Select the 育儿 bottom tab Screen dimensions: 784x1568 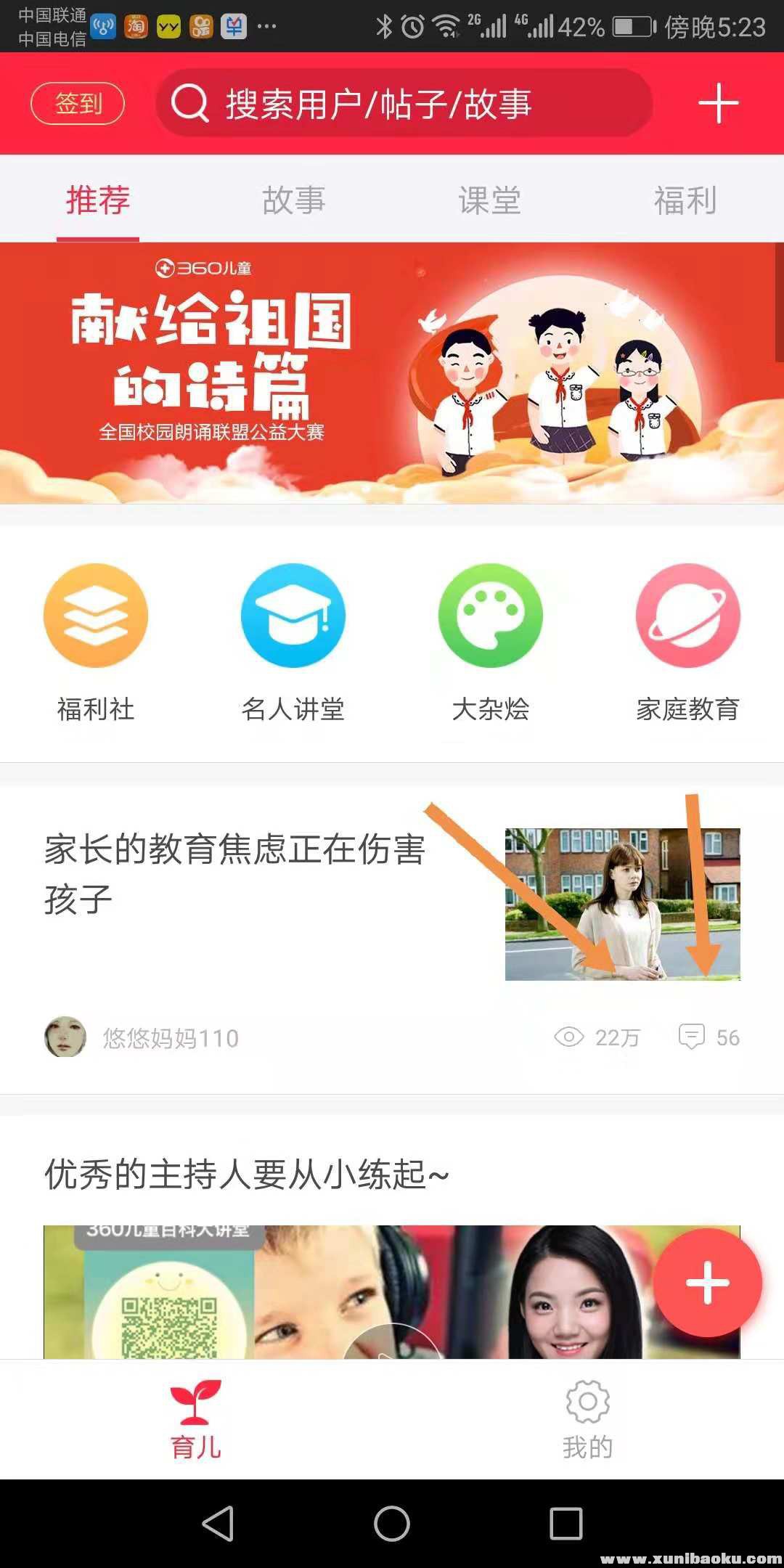coord(195,1421)
